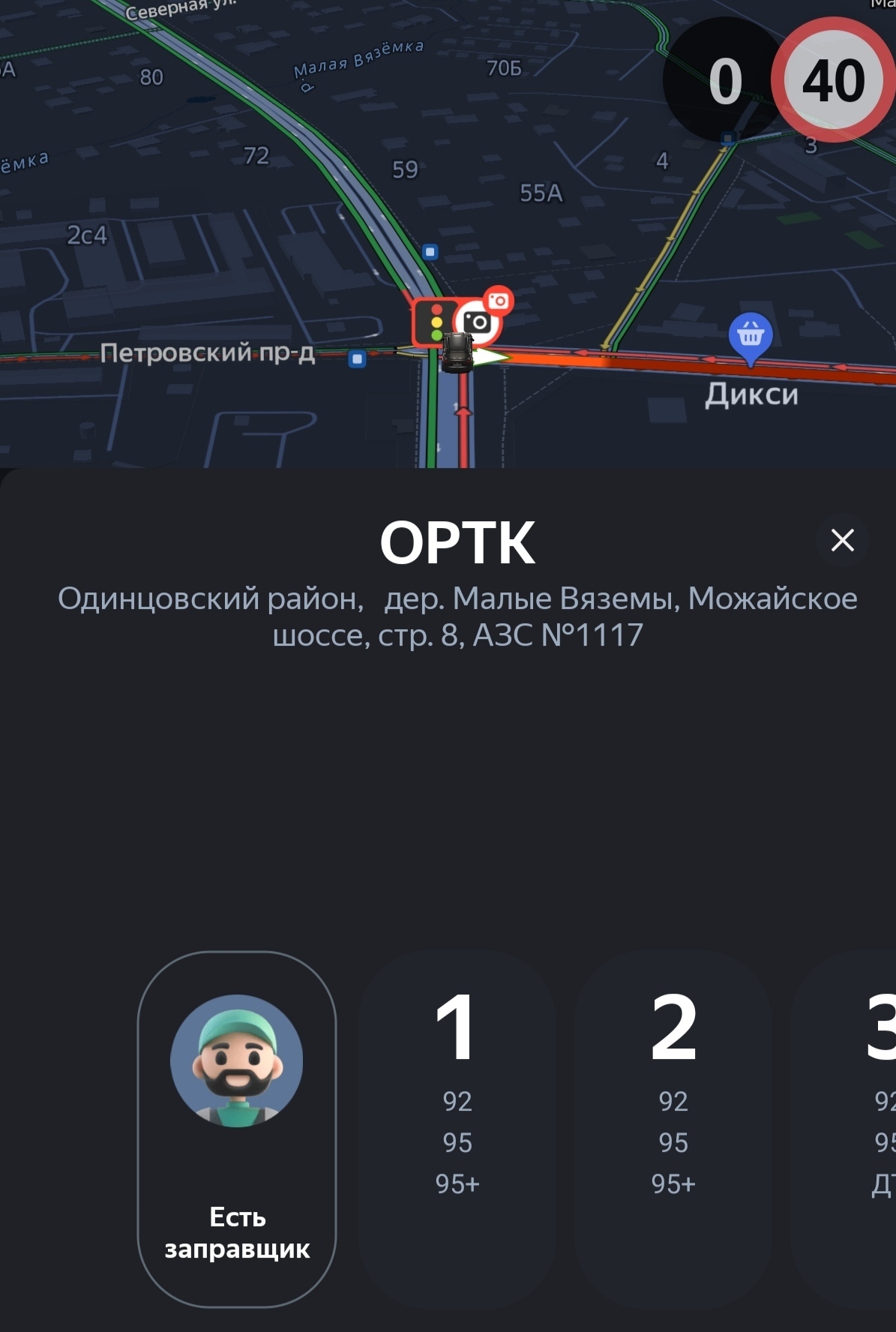Screen dimensions: 896x1332
Task: Choose pump number 2
Action: tap(673, 1129)
